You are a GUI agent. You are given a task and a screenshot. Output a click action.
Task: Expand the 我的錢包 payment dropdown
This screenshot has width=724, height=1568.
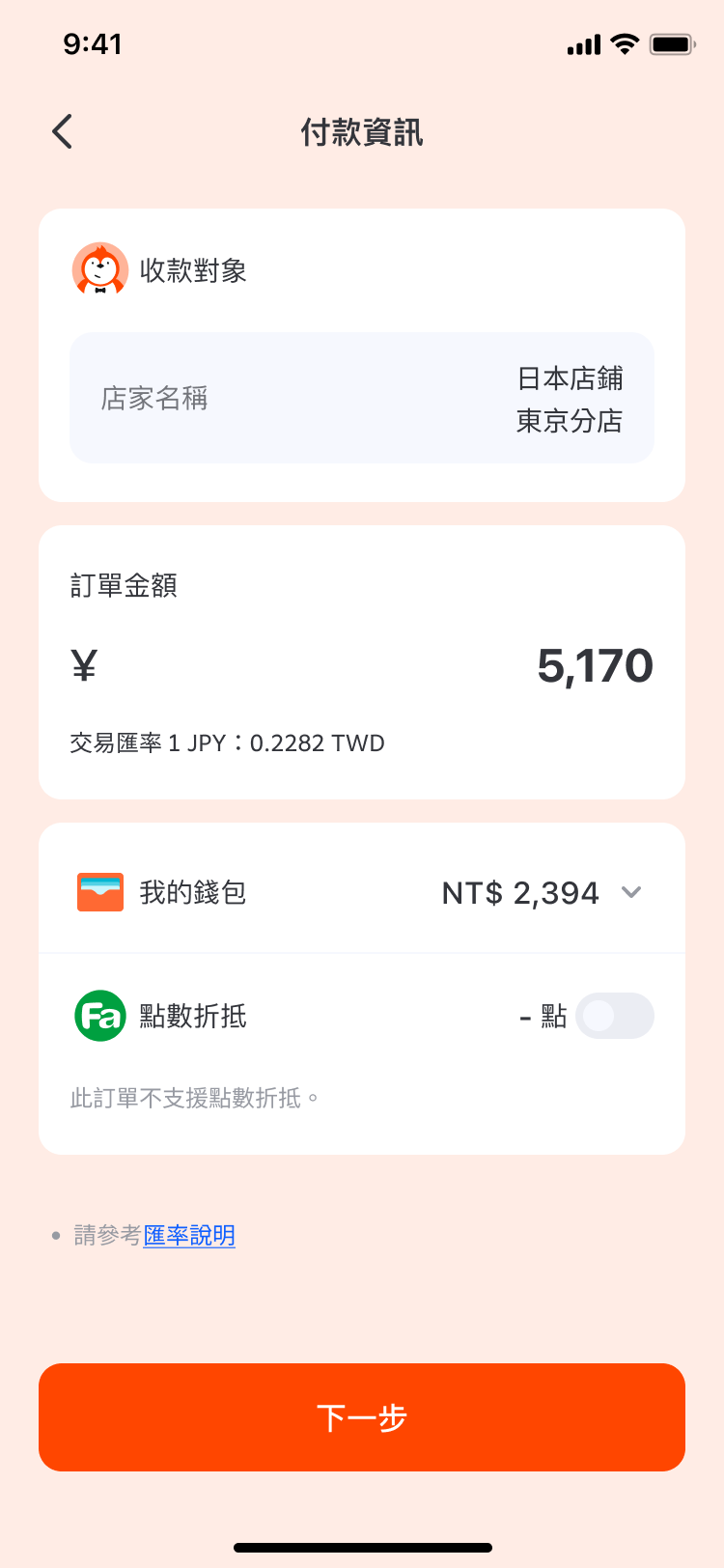pos(631,892)
